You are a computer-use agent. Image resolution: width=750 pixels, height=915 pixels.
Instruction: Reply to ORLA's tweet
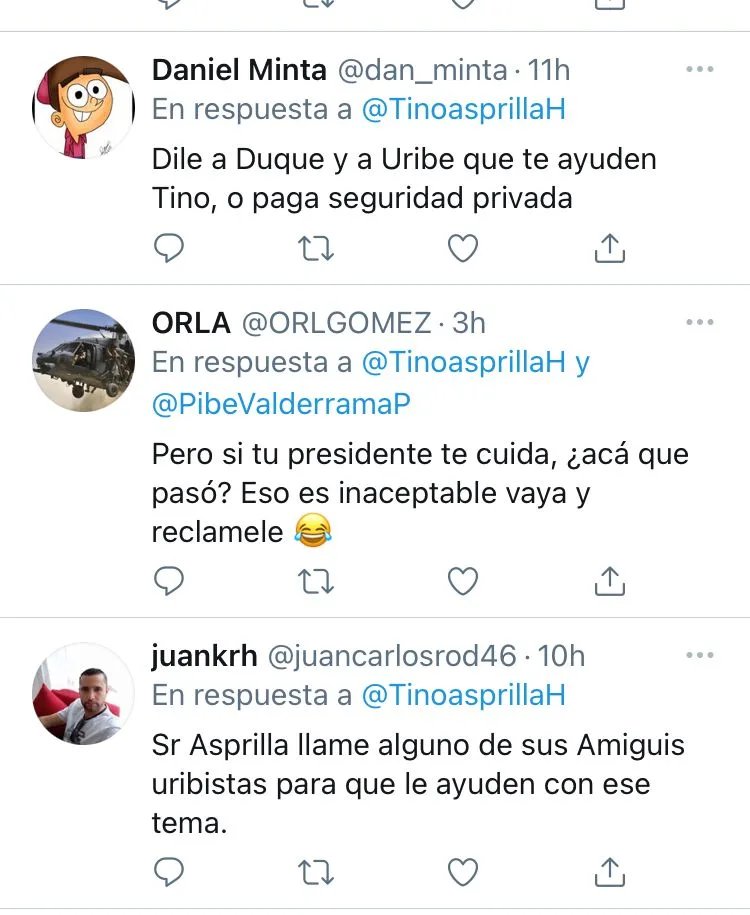169,581
